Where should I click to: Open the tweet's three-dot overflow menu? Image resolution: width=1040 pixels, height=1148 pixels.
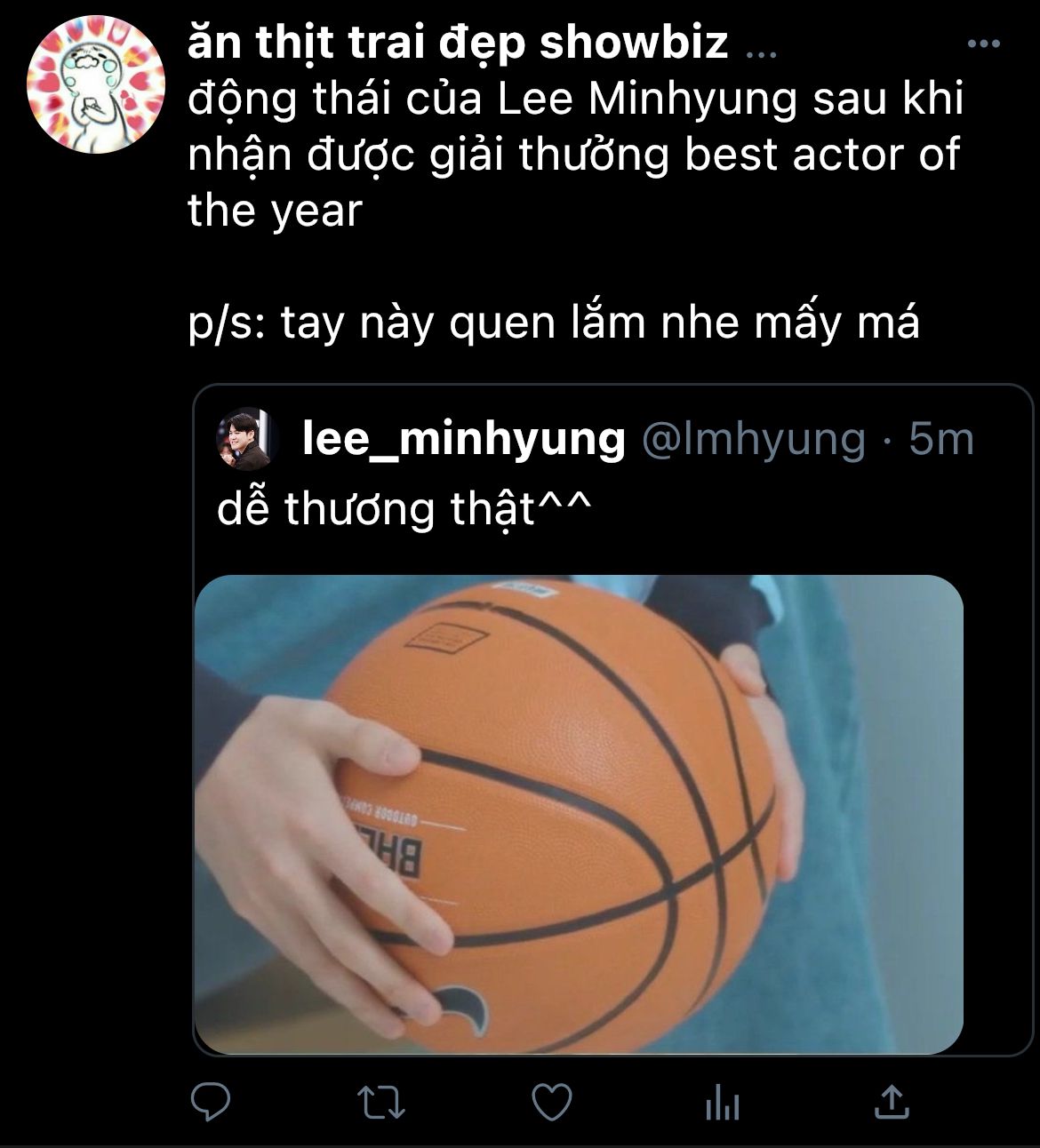click(983, 44)
